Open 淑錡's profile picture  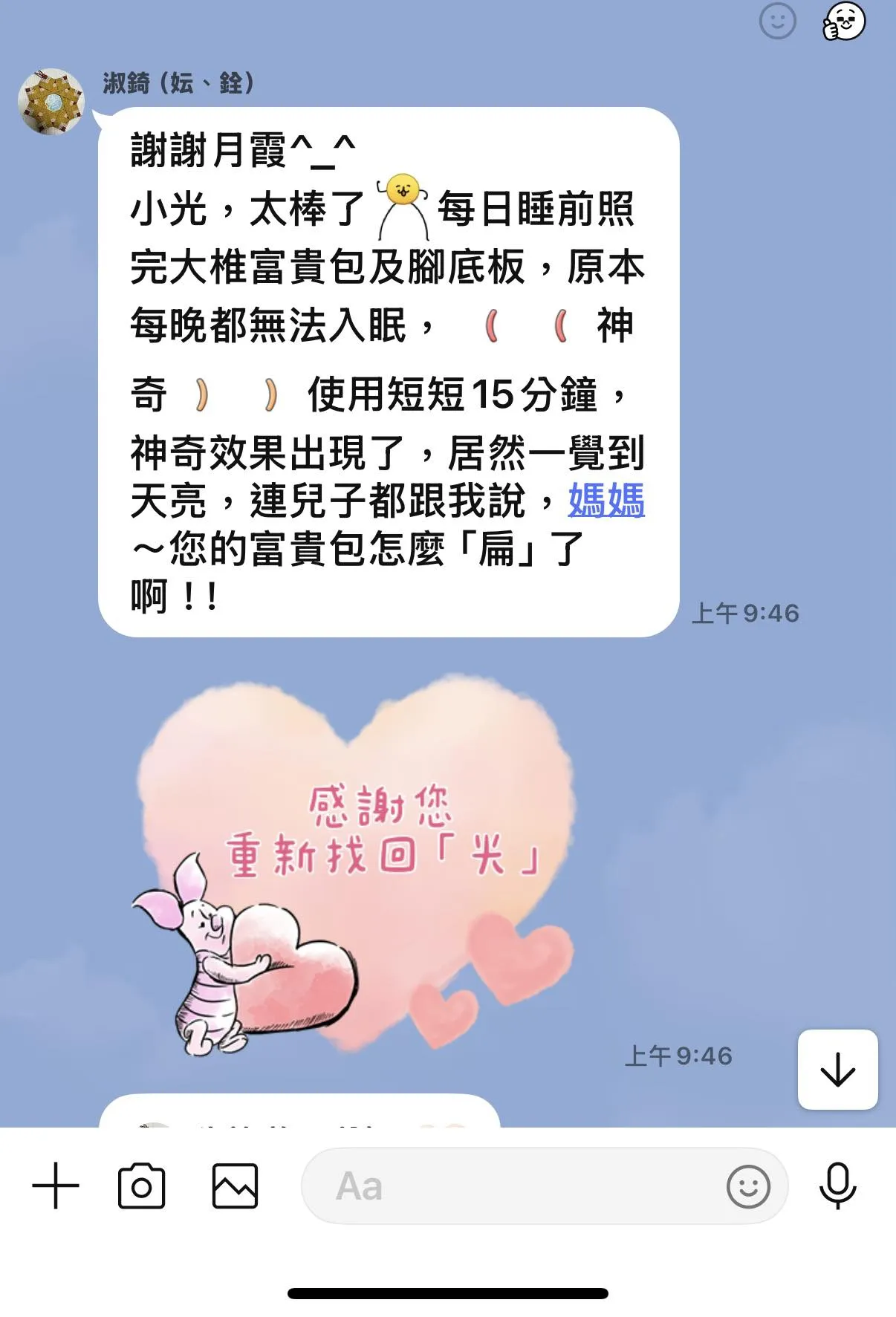[x=51, y=102]
